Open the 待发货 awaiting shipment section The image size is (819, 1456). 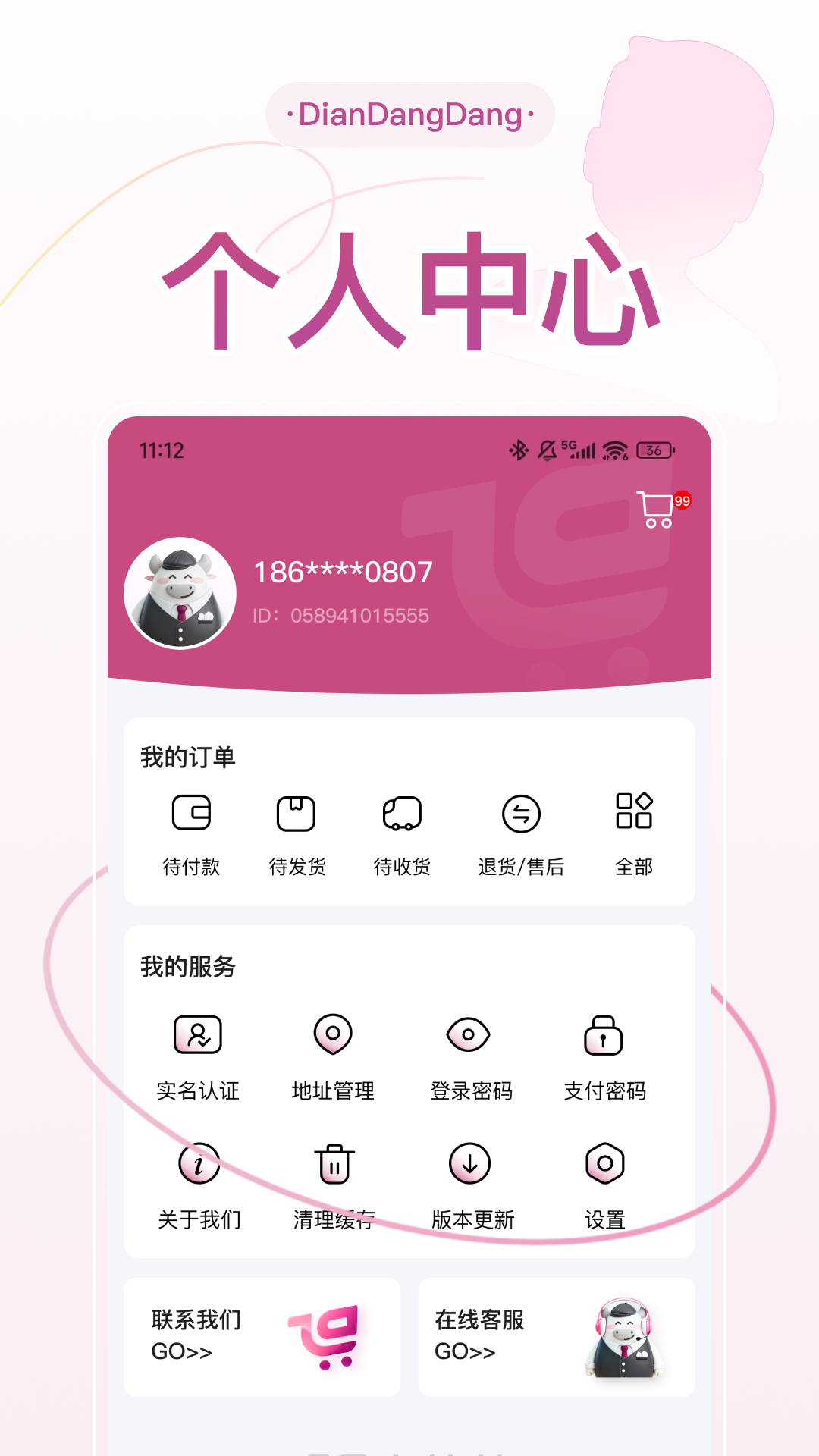[297, 811]
